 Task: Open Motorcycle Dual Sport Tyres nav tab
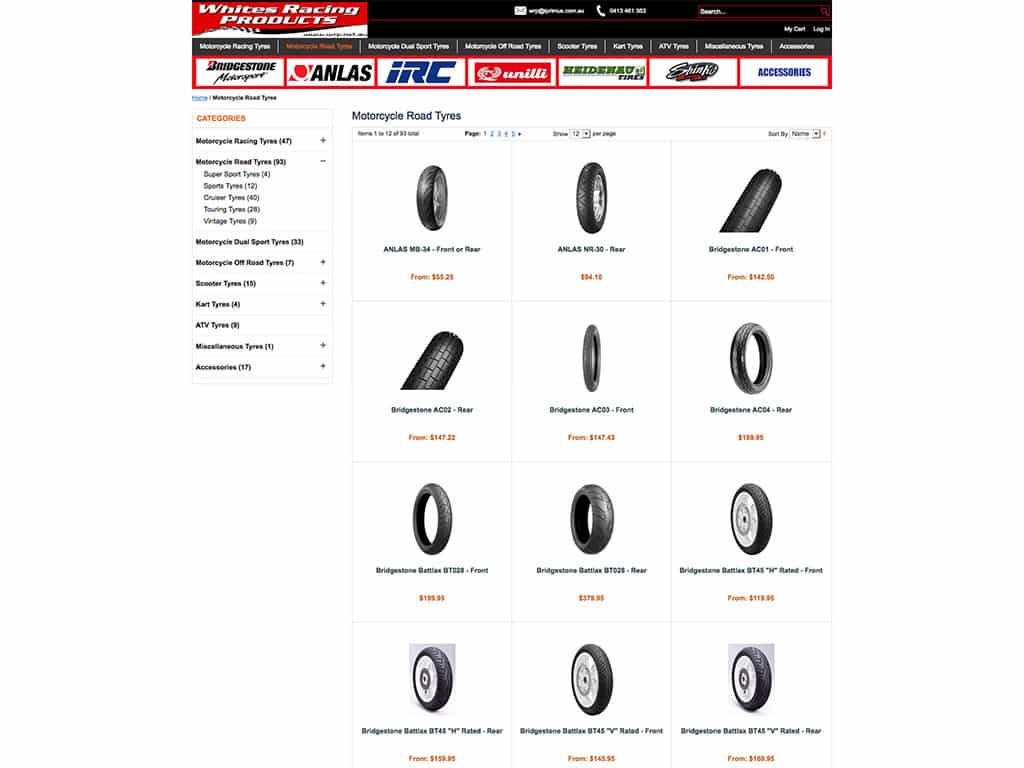[x=408, y=46]
